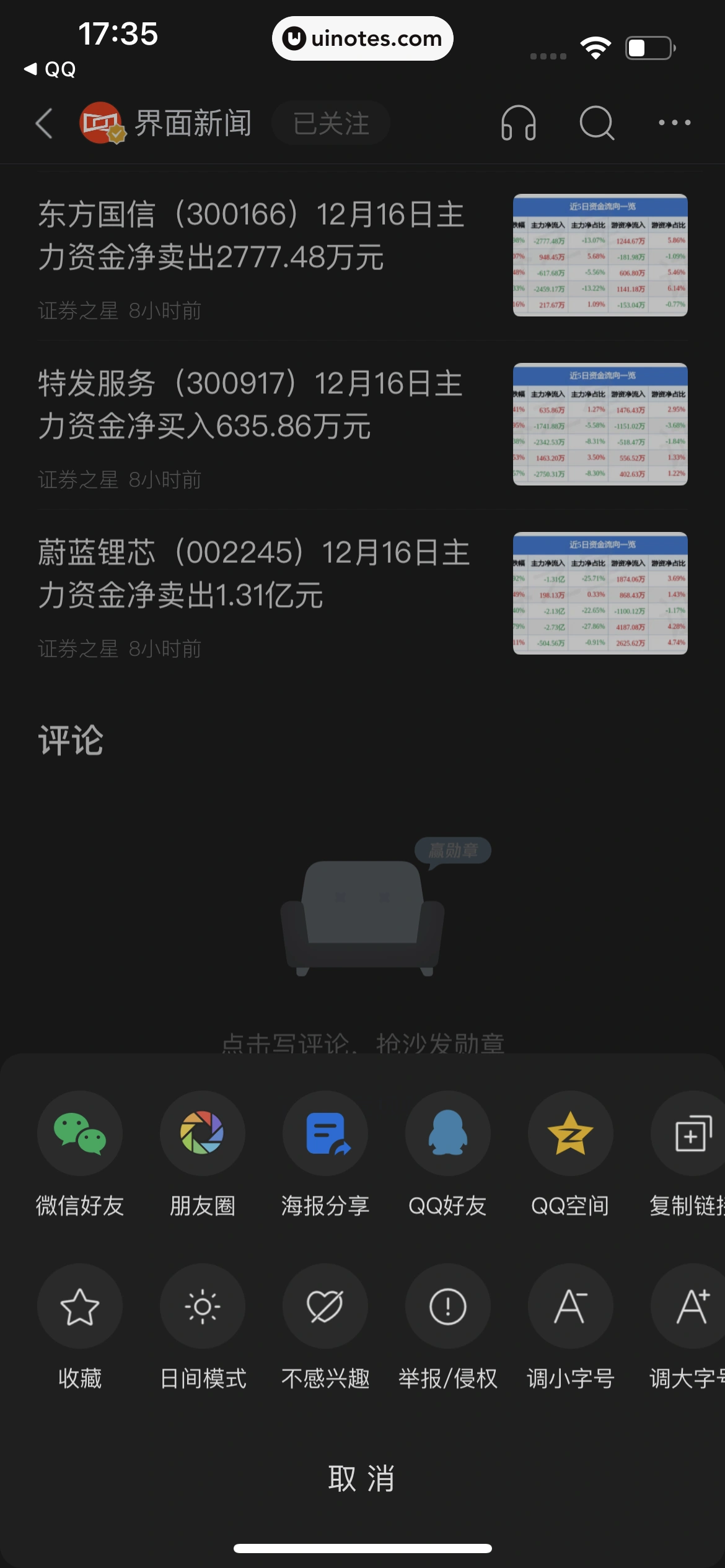Tap the 已关注 follow button

point(330,123)
